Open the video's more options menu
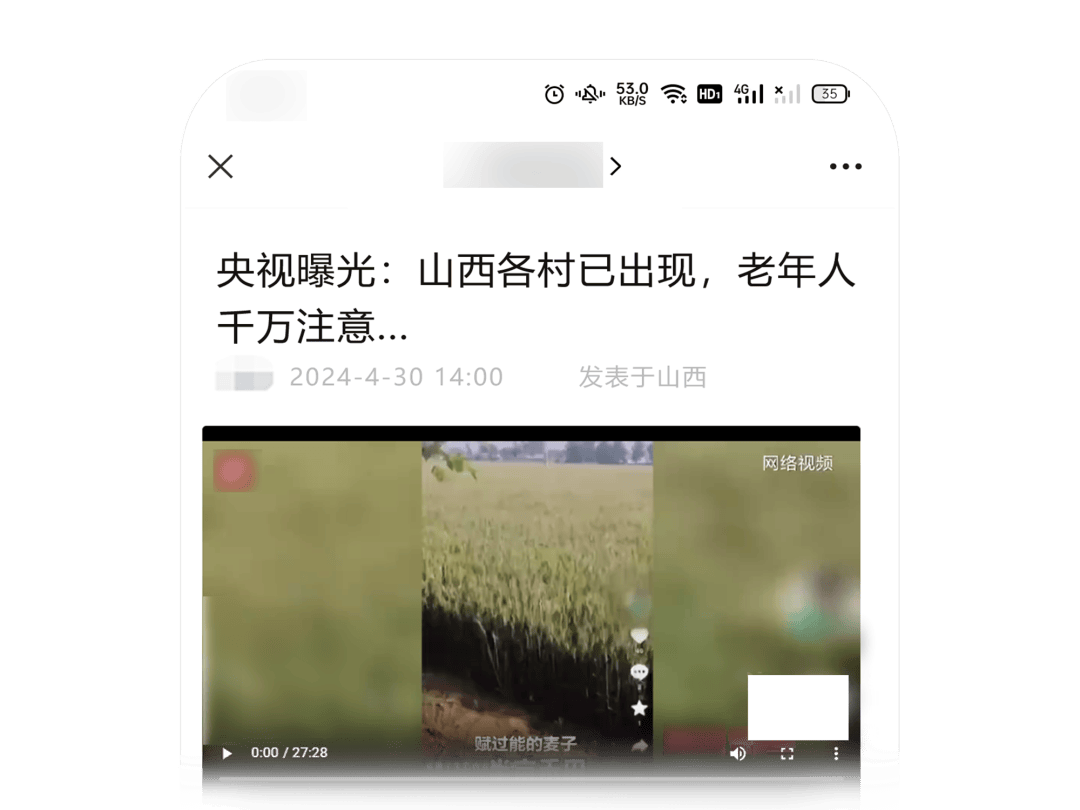 (x=836, y=753)
